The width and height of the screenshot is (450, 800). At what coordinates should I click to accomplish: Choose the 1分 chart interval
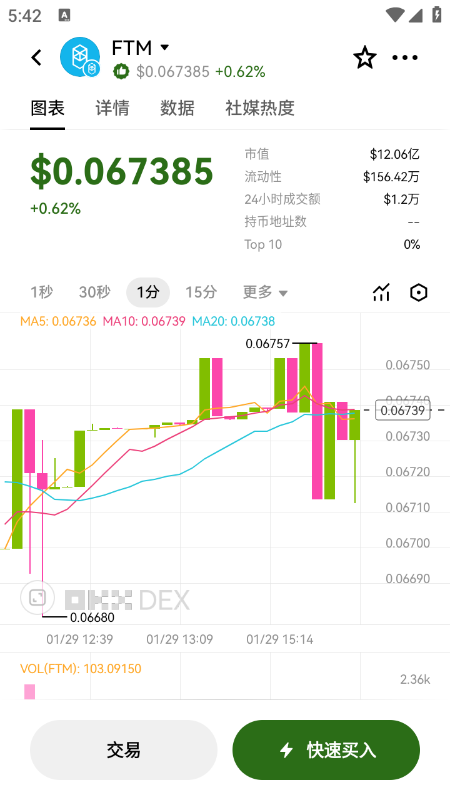coord(148,292)
